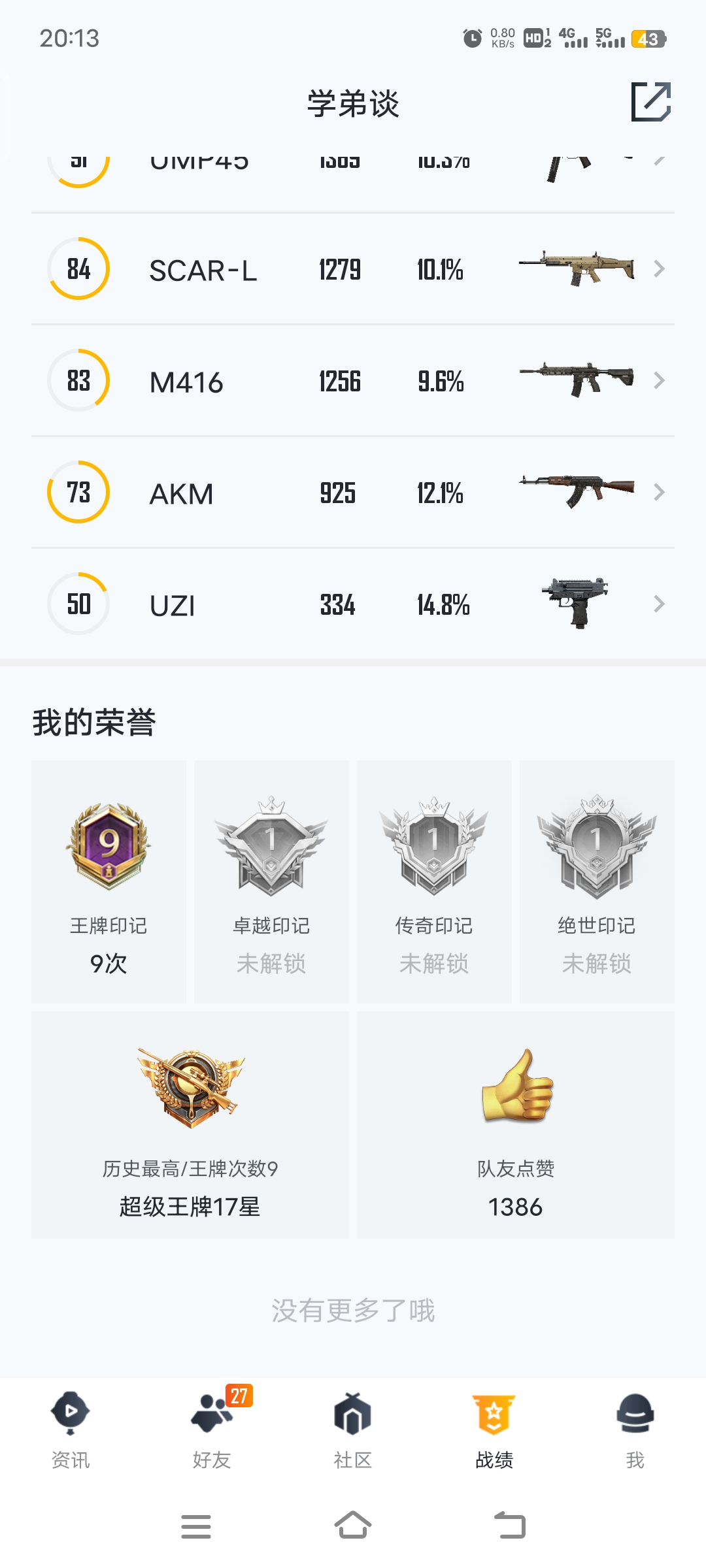Viewport: 706px width, 1568px height.
Task: Open the AKM weapon row
Action: click(353, 493)
